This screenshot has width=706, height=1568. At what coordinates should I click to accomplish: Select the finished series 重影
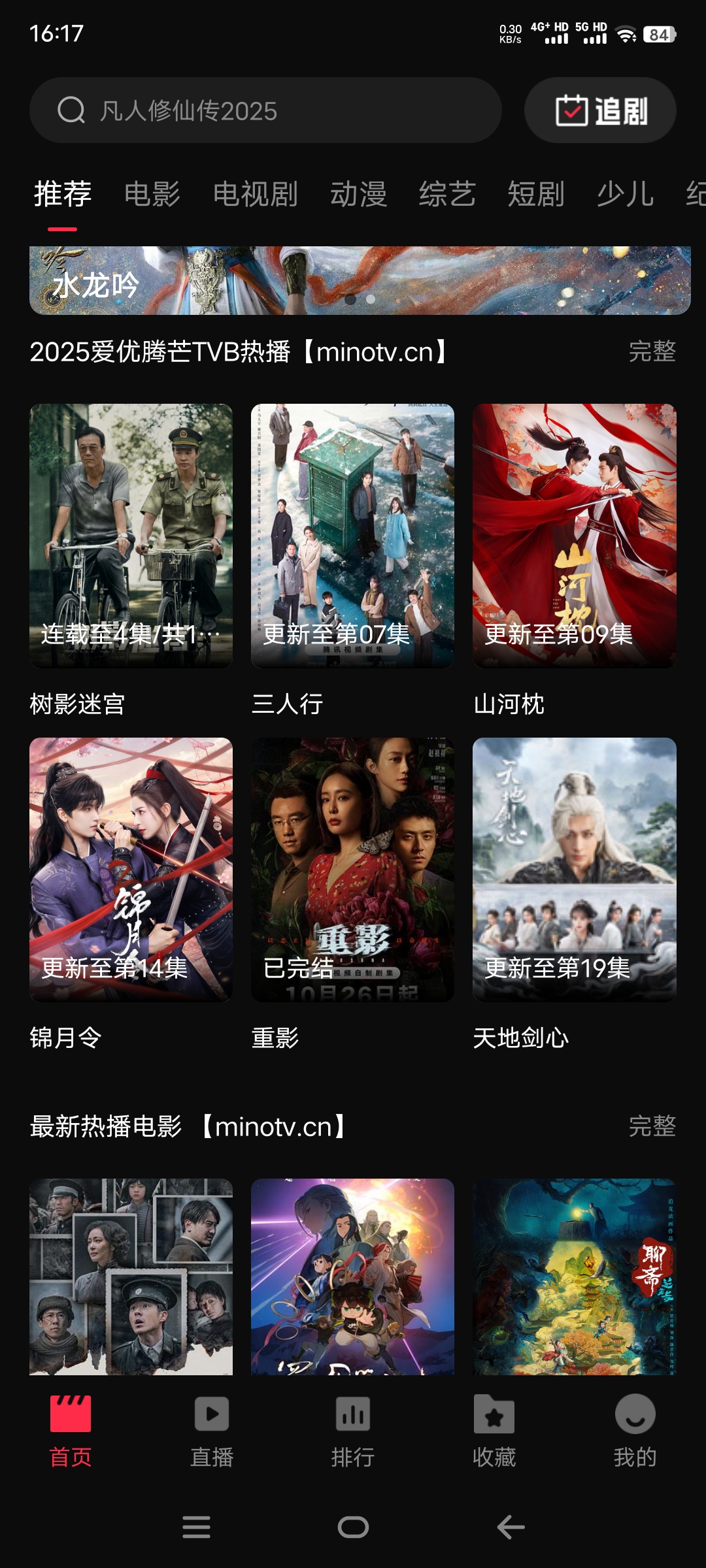352,869
